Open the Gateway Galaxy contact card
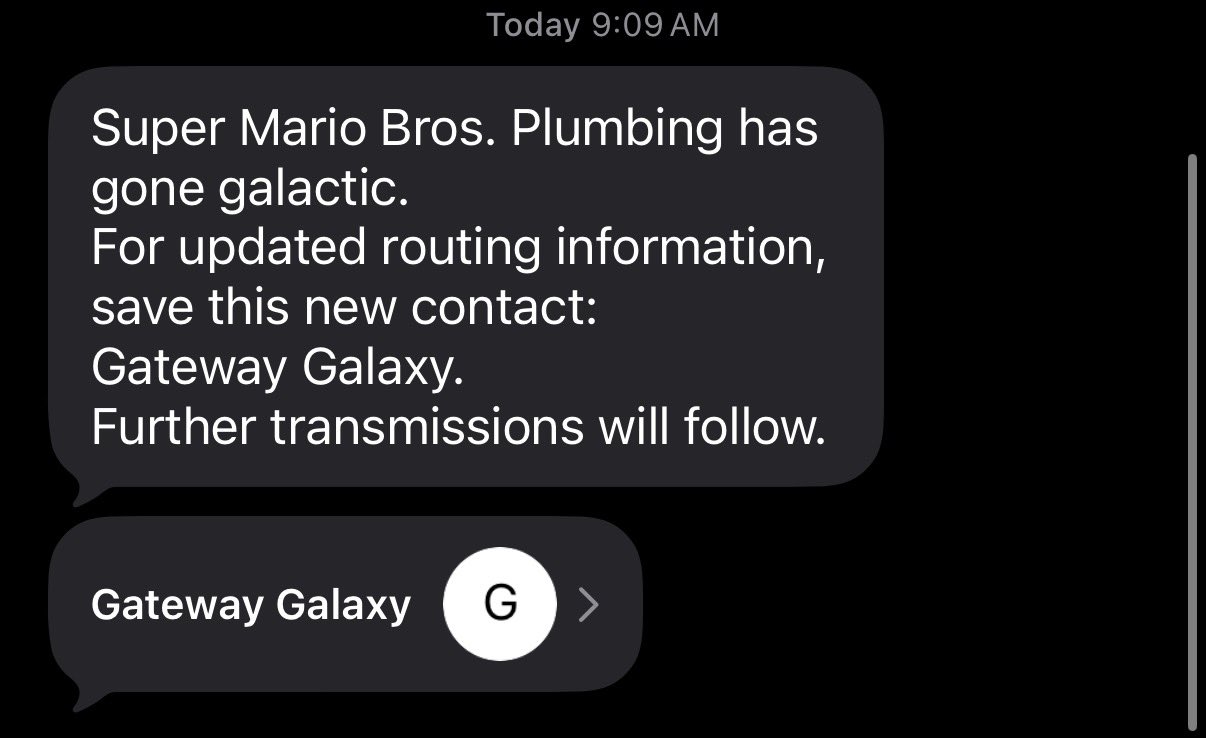1206x738 pixels. click(x=344, y=605)
